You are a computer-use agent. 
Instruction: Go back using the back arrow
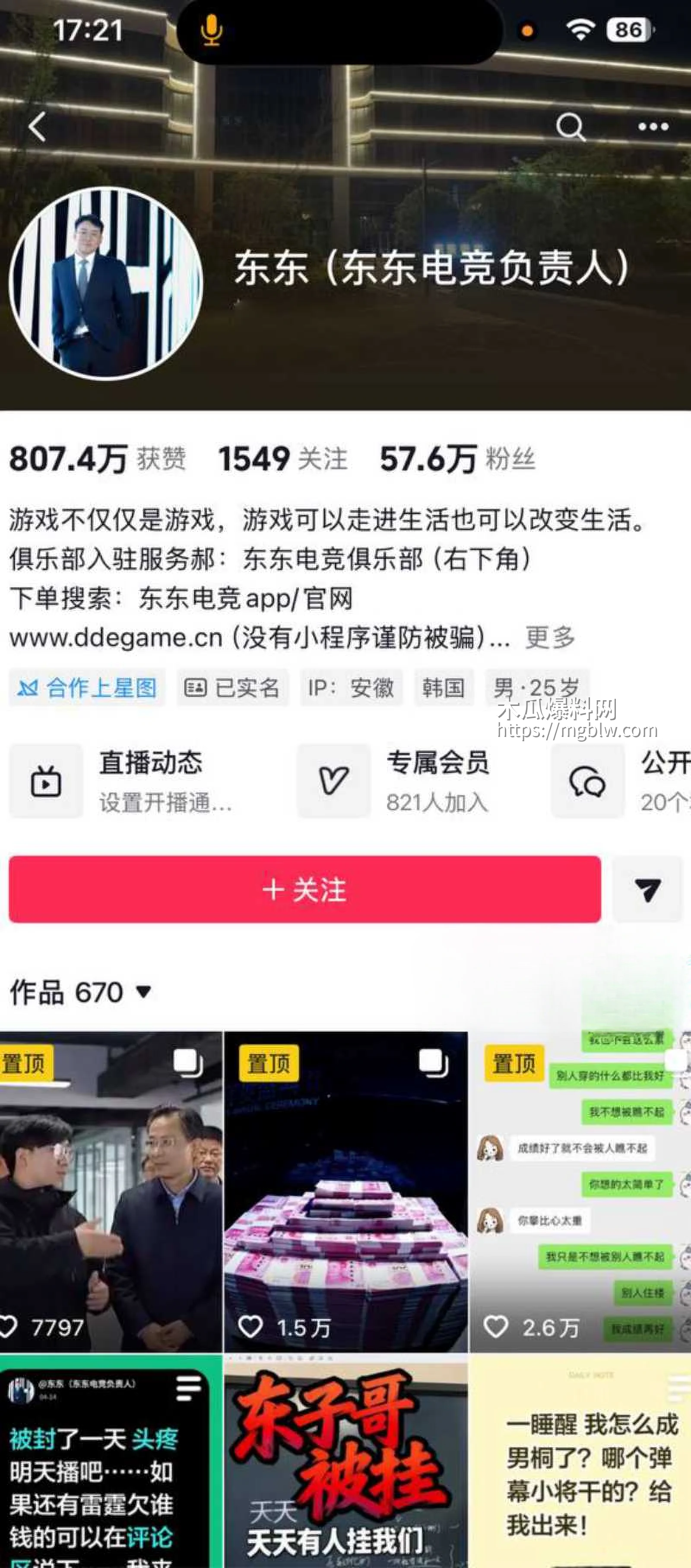[38, 126]
